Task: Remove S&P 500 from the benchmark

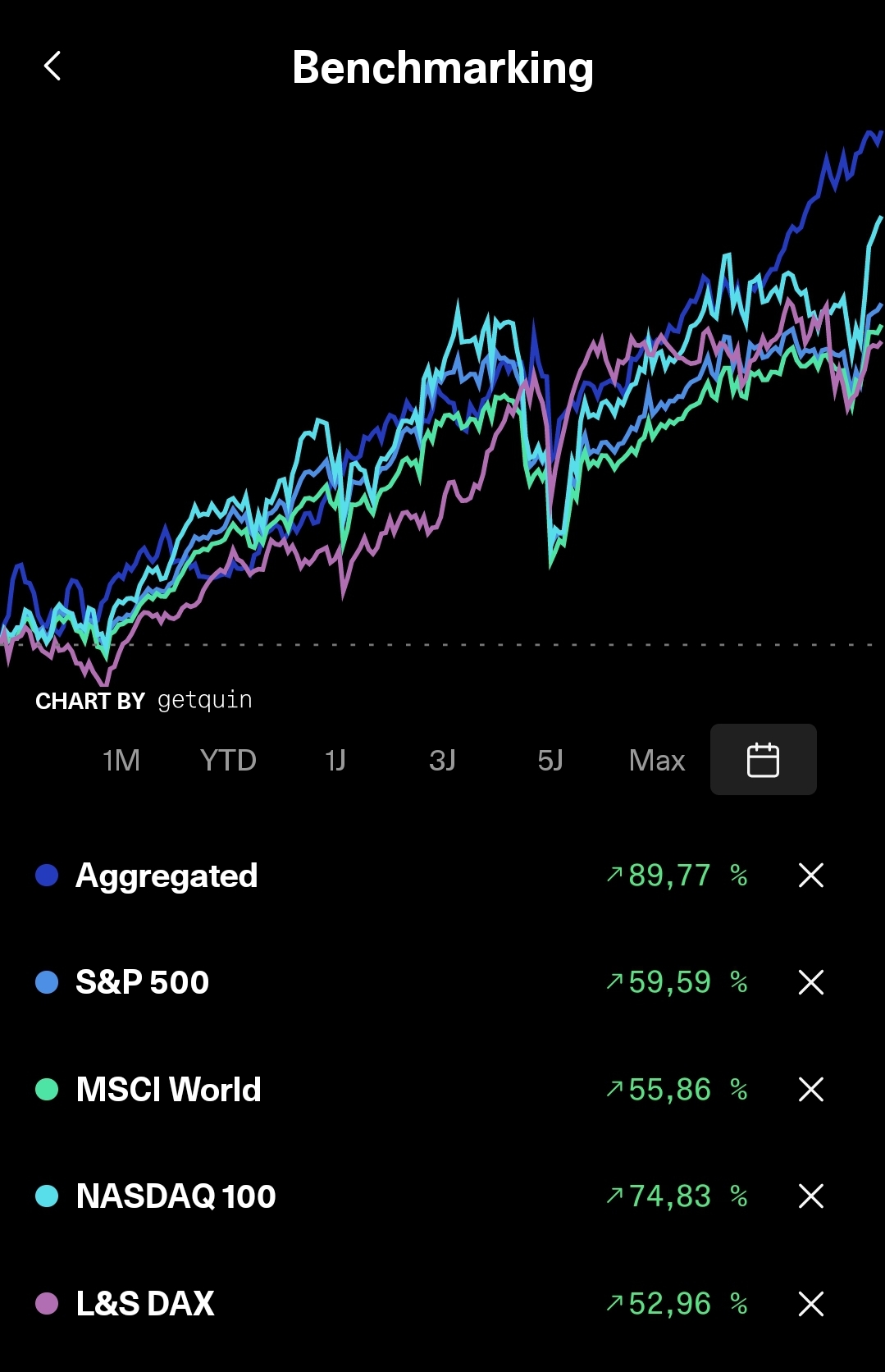Action: click(x=811, y=982)
